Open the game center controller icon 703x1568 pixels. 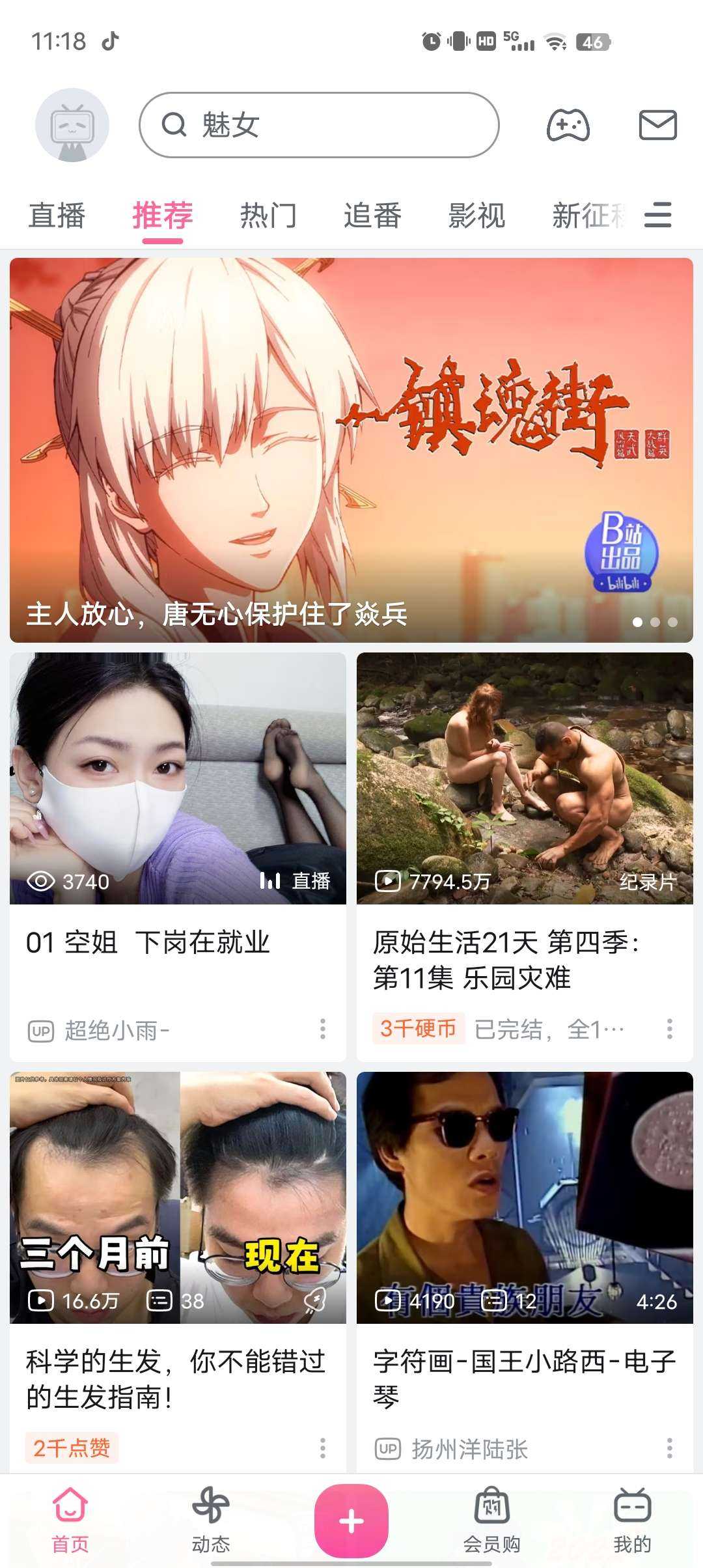pyautogui.click(x=568, y=124)
